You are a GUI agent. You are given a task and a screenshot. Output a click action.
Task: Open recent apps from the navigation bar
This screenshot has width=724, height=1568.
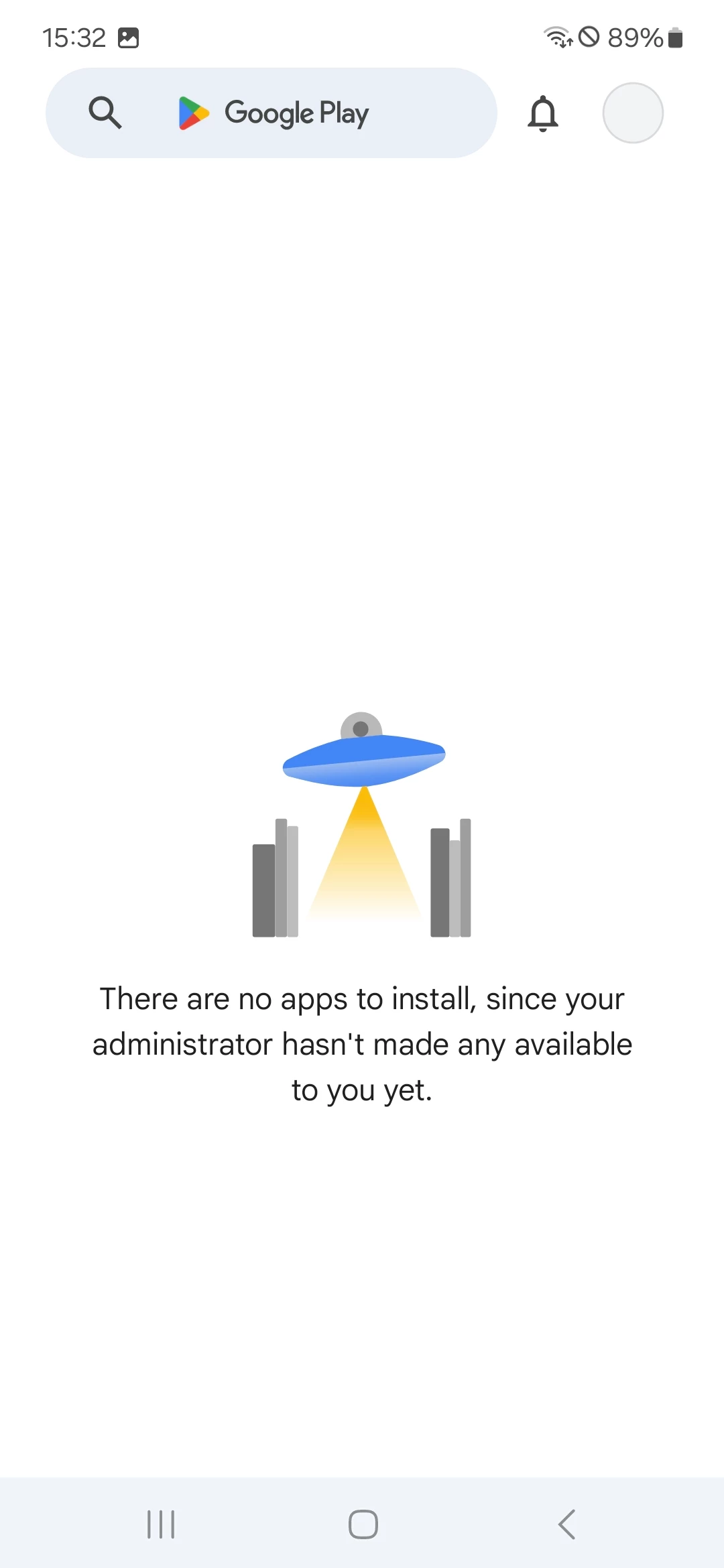tap(161, 1524)
